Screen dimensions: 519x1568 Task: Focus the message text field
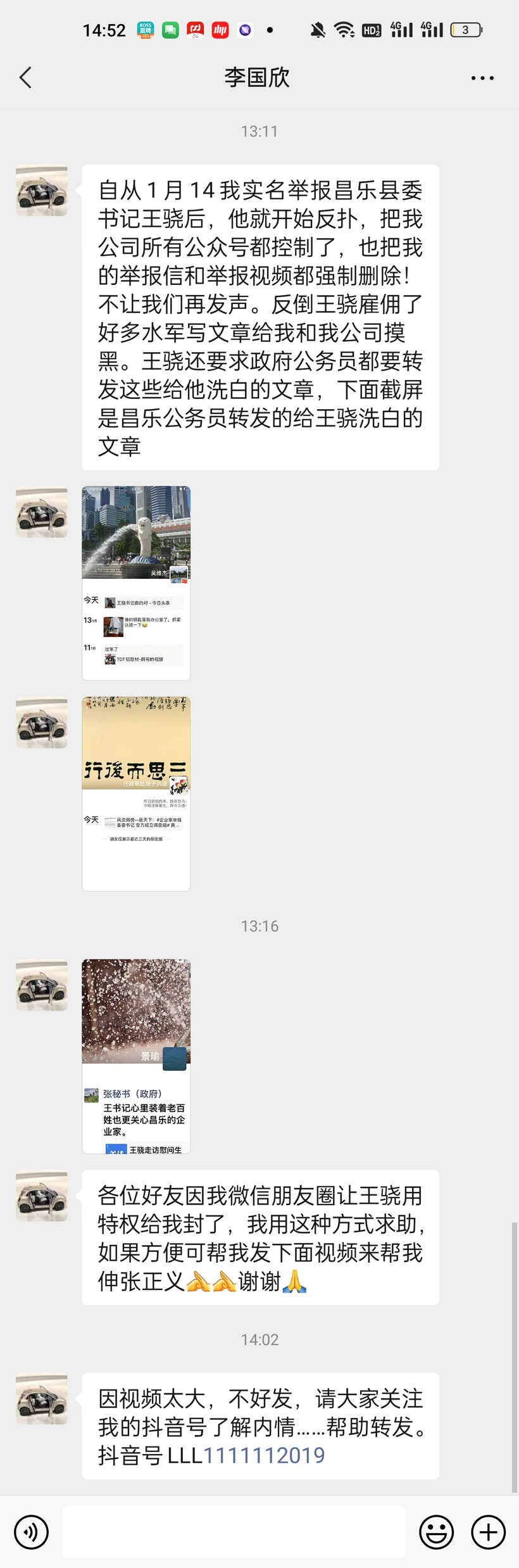click(x=234, y=1532)
